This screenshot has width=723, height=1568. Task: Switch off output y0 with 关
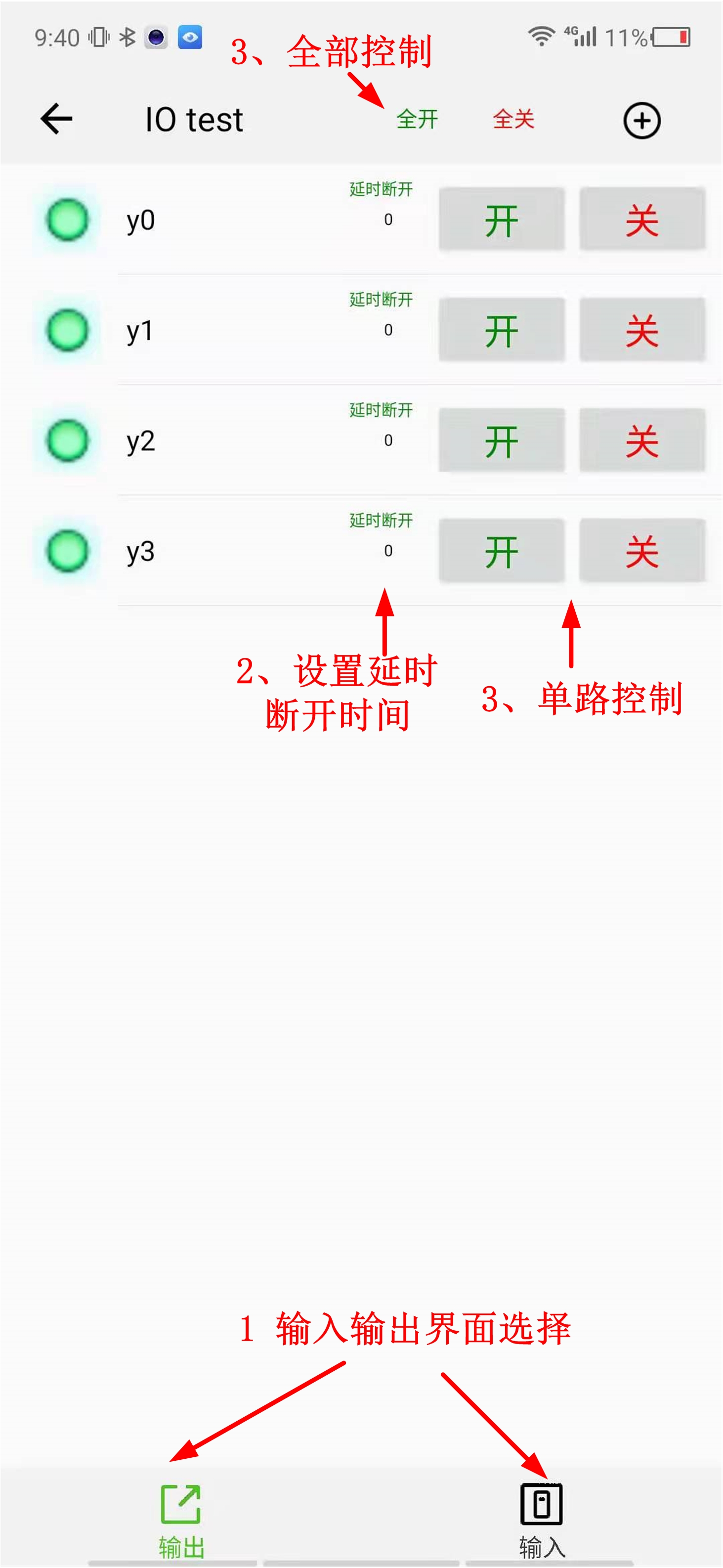[642, 220]
